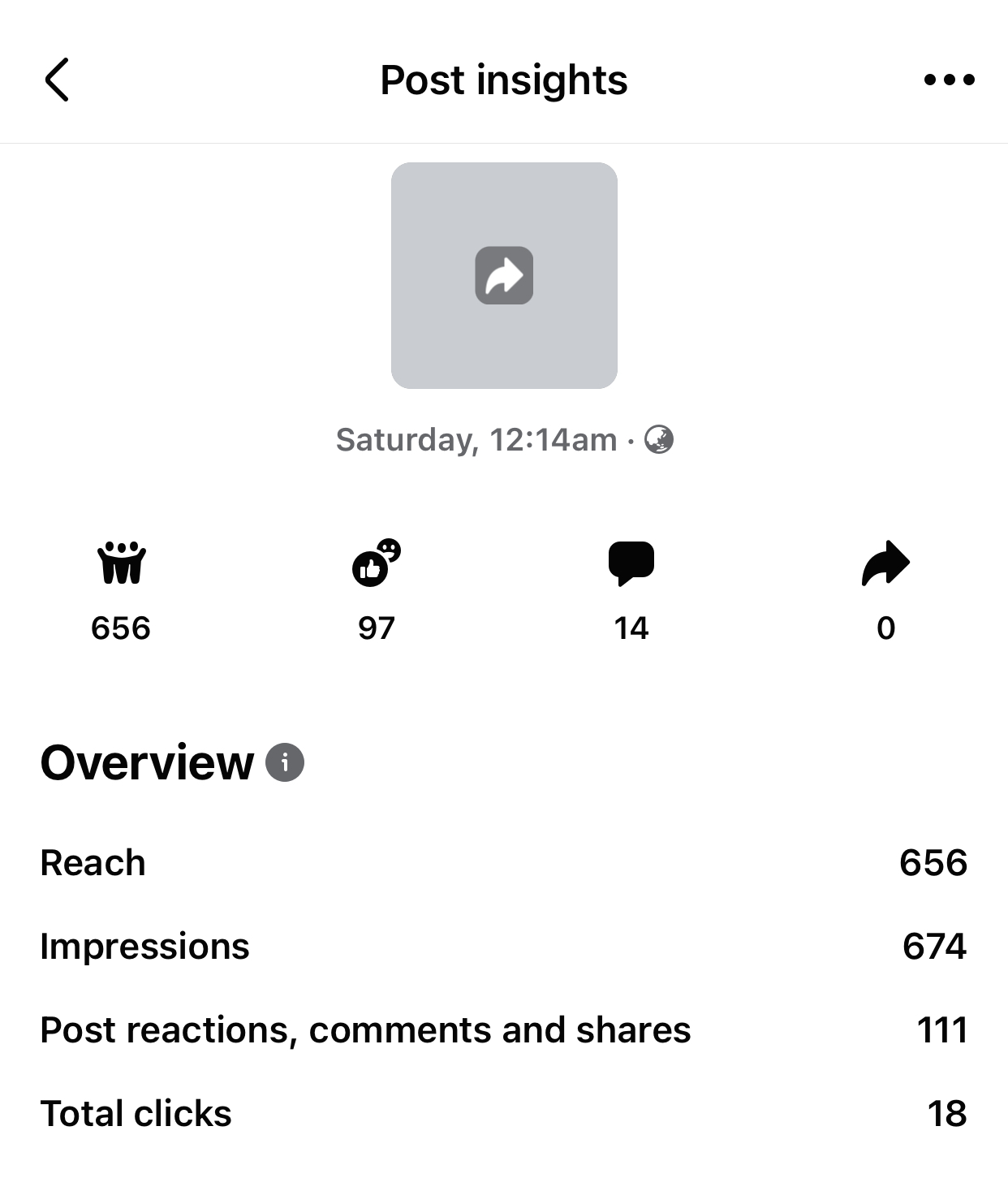This screenshot has height=1191, width=1008.
Task: Select the Post insights title
Action: [503, 80]
